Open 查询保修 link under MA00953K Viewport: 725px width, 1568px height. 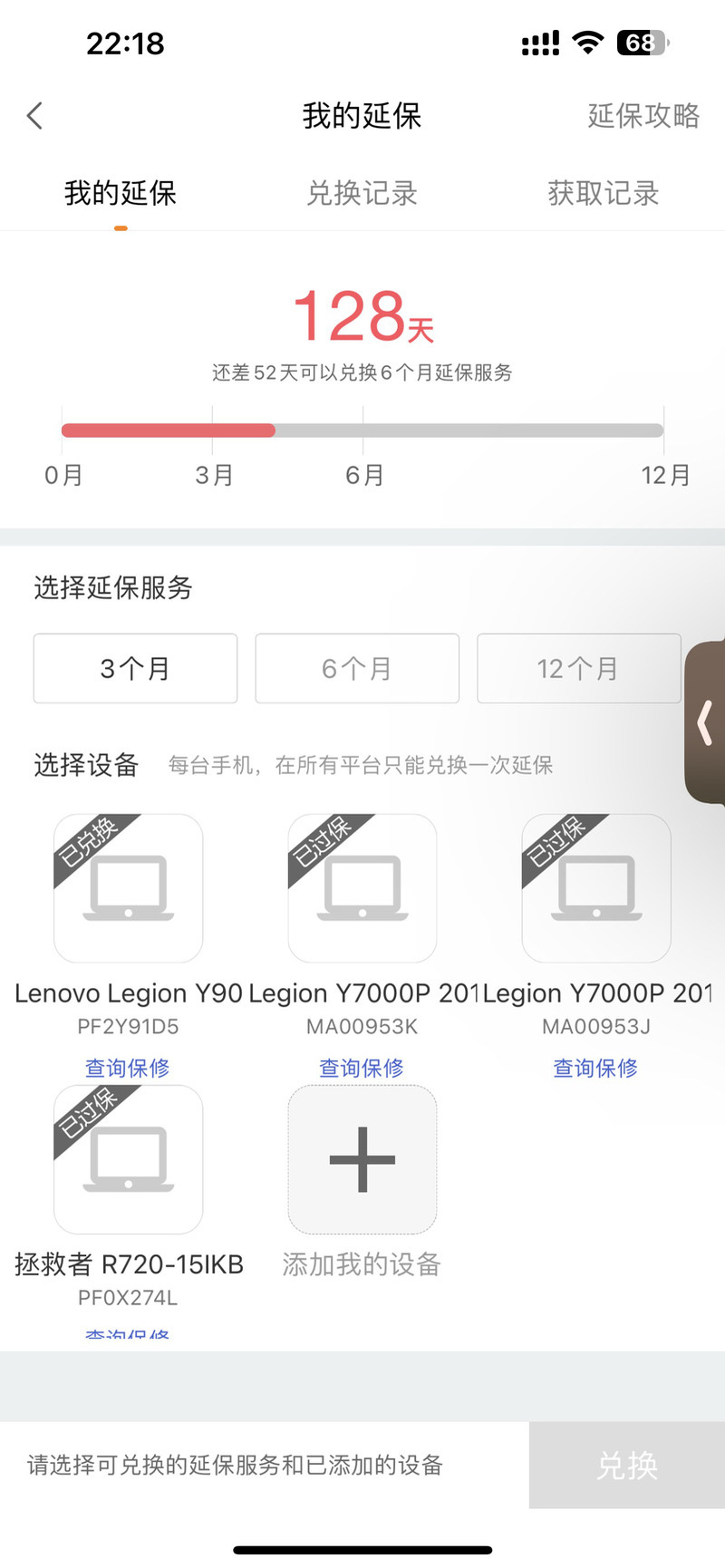(x=362, y=1068)
